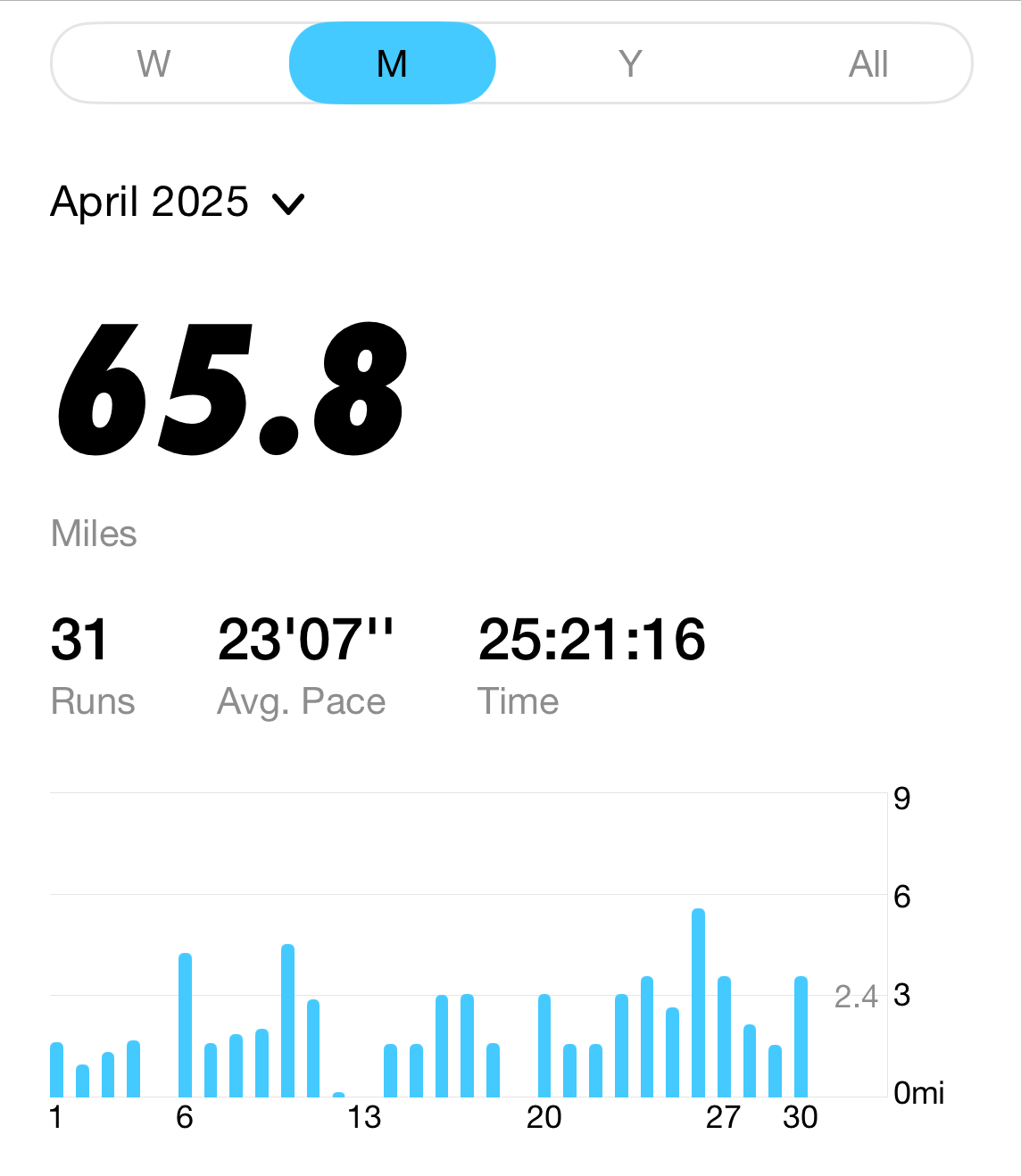Switch to the Y yearly view
The height and width of the screenshot is (1176, 1021).
(630, 63)
